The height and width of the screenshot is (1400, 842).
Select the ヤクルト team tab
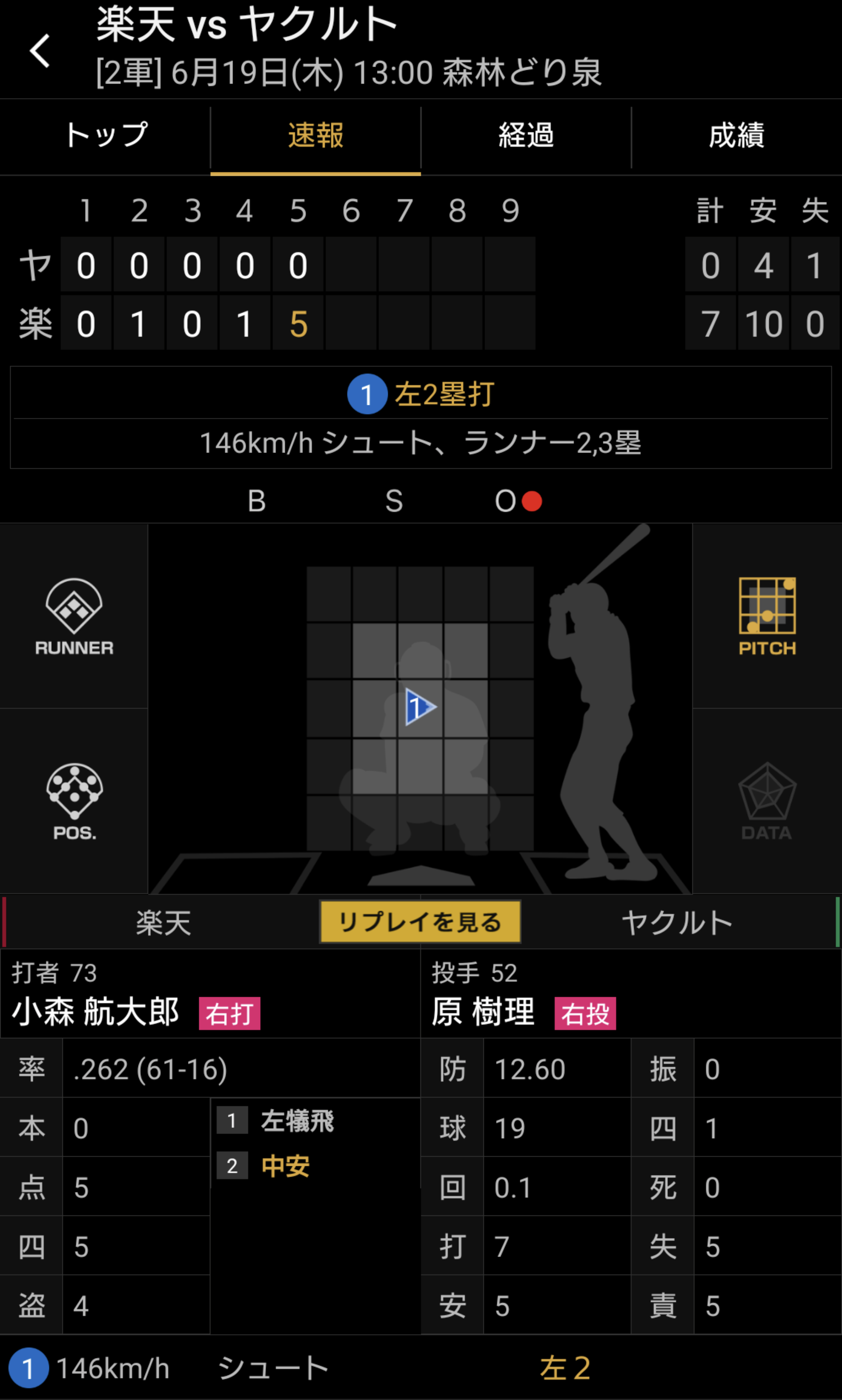click(678, 922)
